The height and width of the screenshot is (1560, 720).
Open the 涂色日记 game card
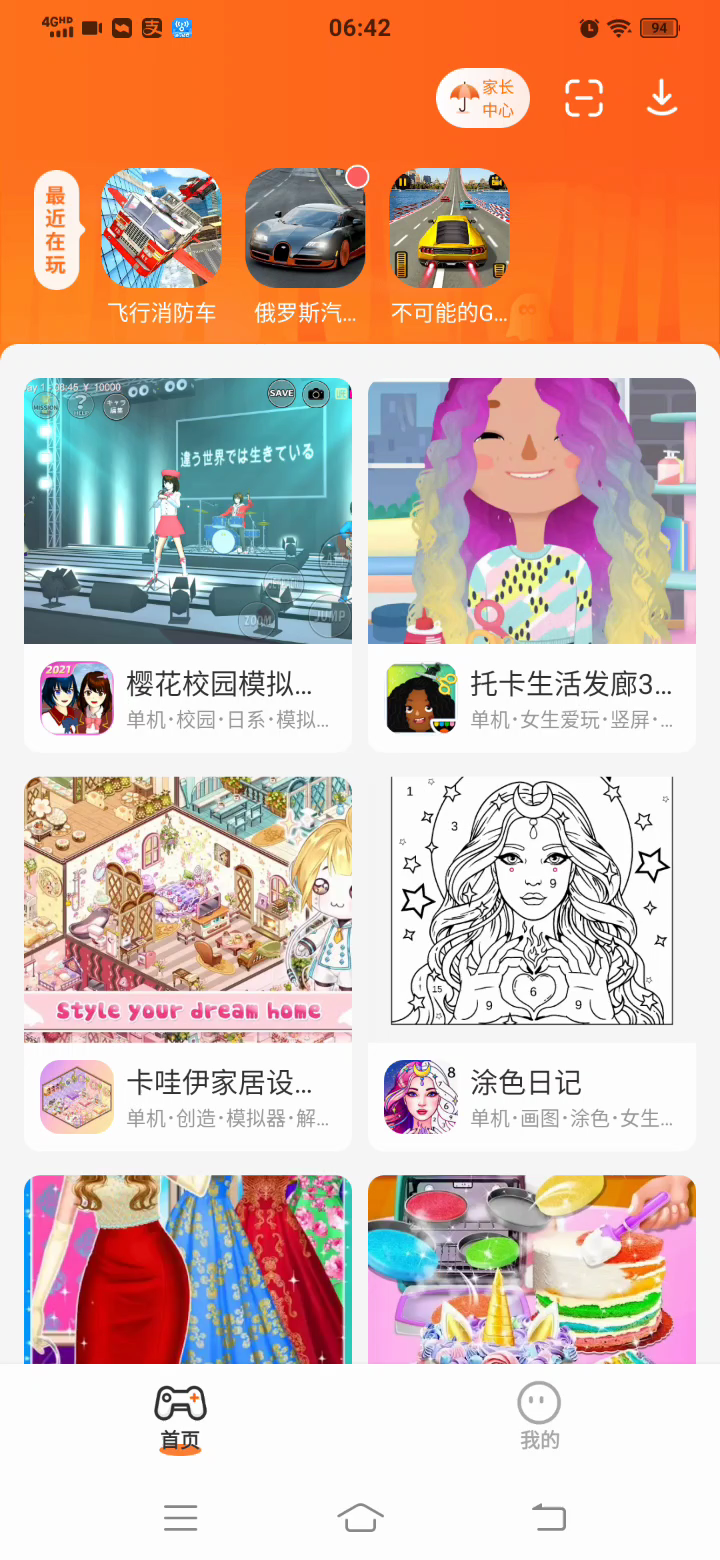point(532,963)
